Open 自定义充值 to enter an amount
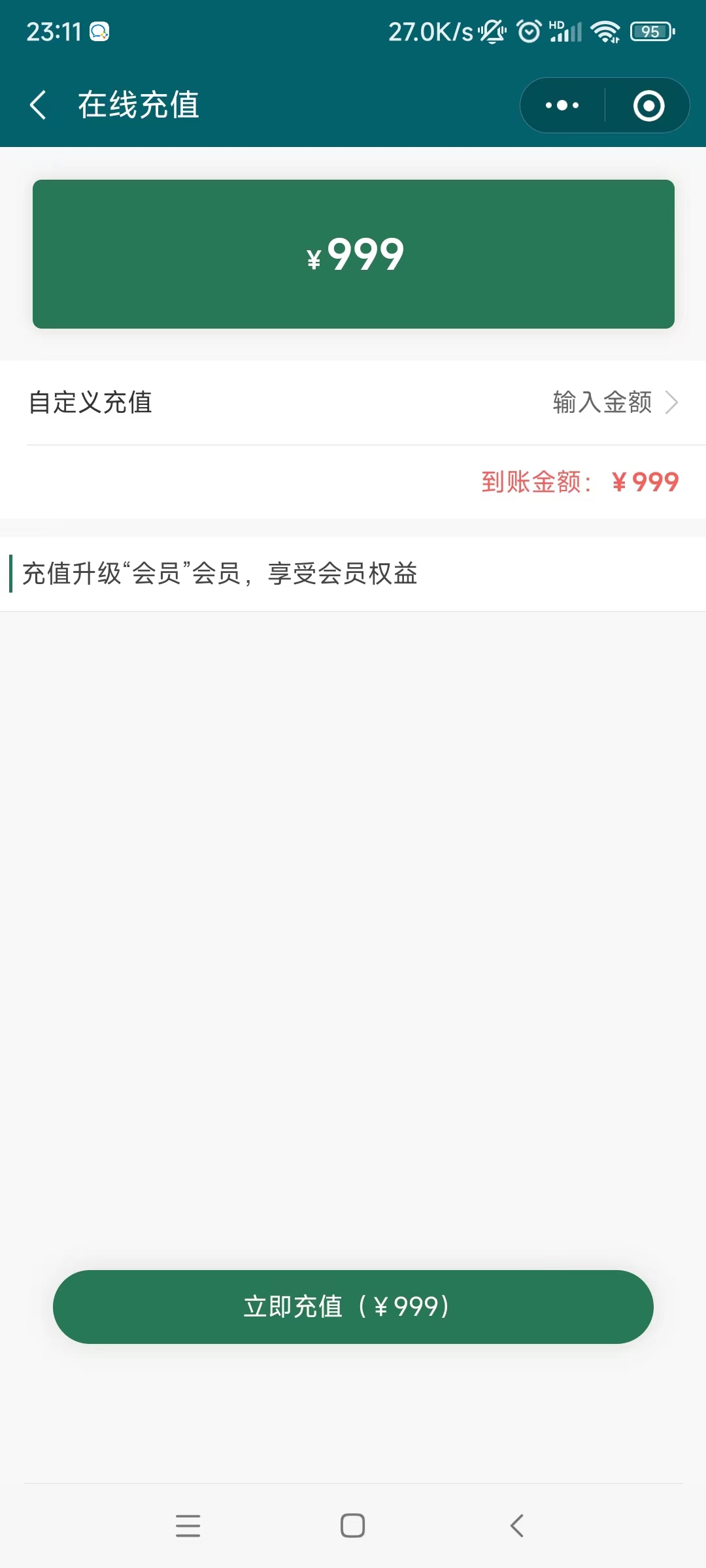The image size is (706, 1568). click(353, 402)
